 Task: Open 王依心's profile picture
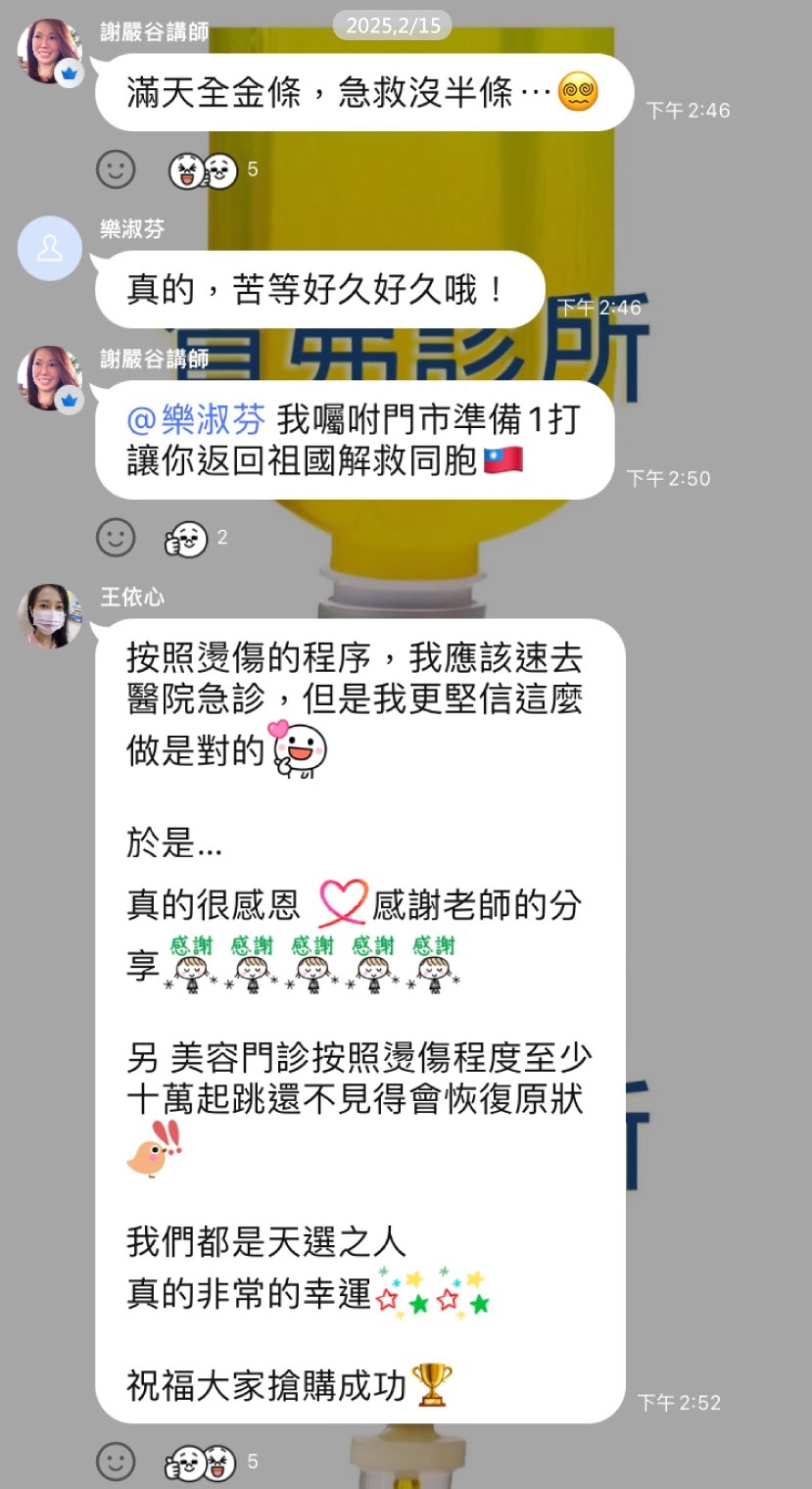click(49, 616)
